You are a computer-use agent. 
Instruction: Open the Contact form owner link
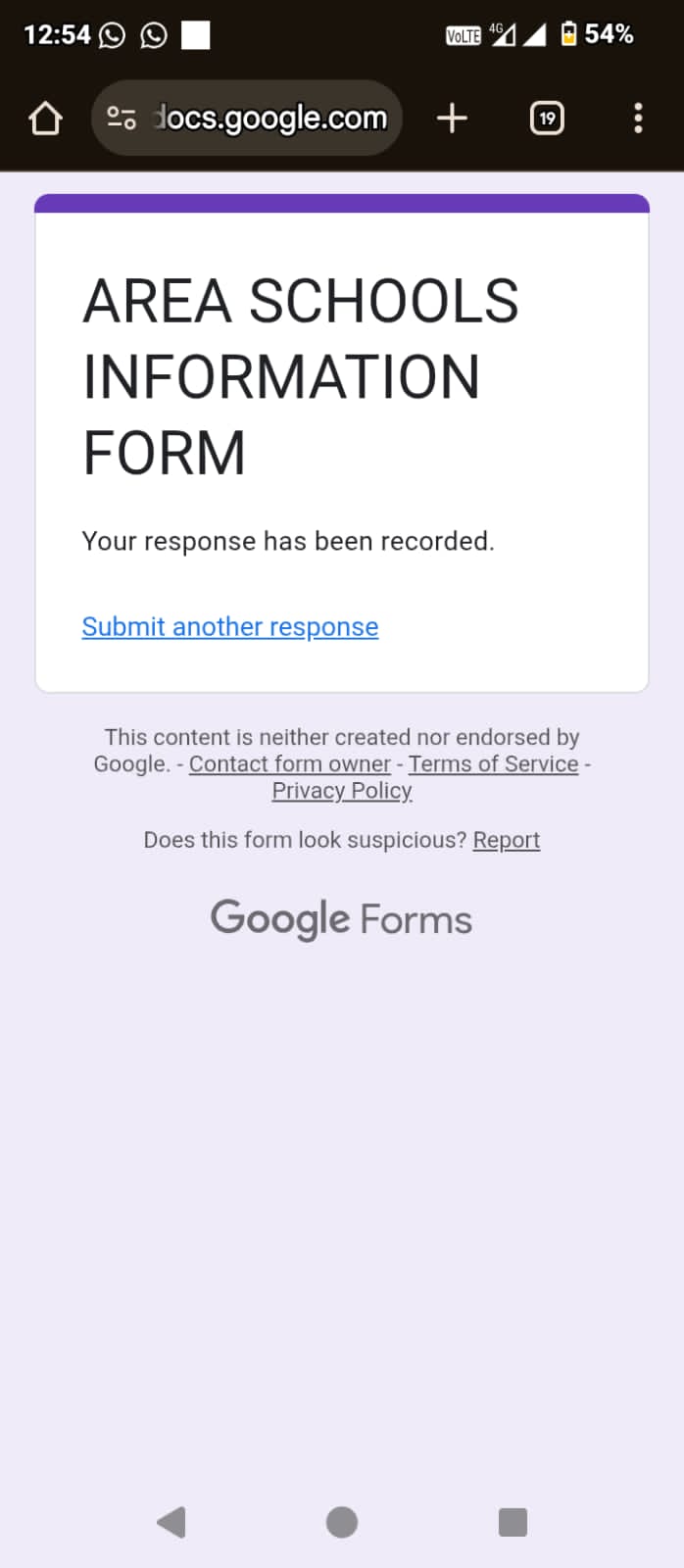click(290, 763)
